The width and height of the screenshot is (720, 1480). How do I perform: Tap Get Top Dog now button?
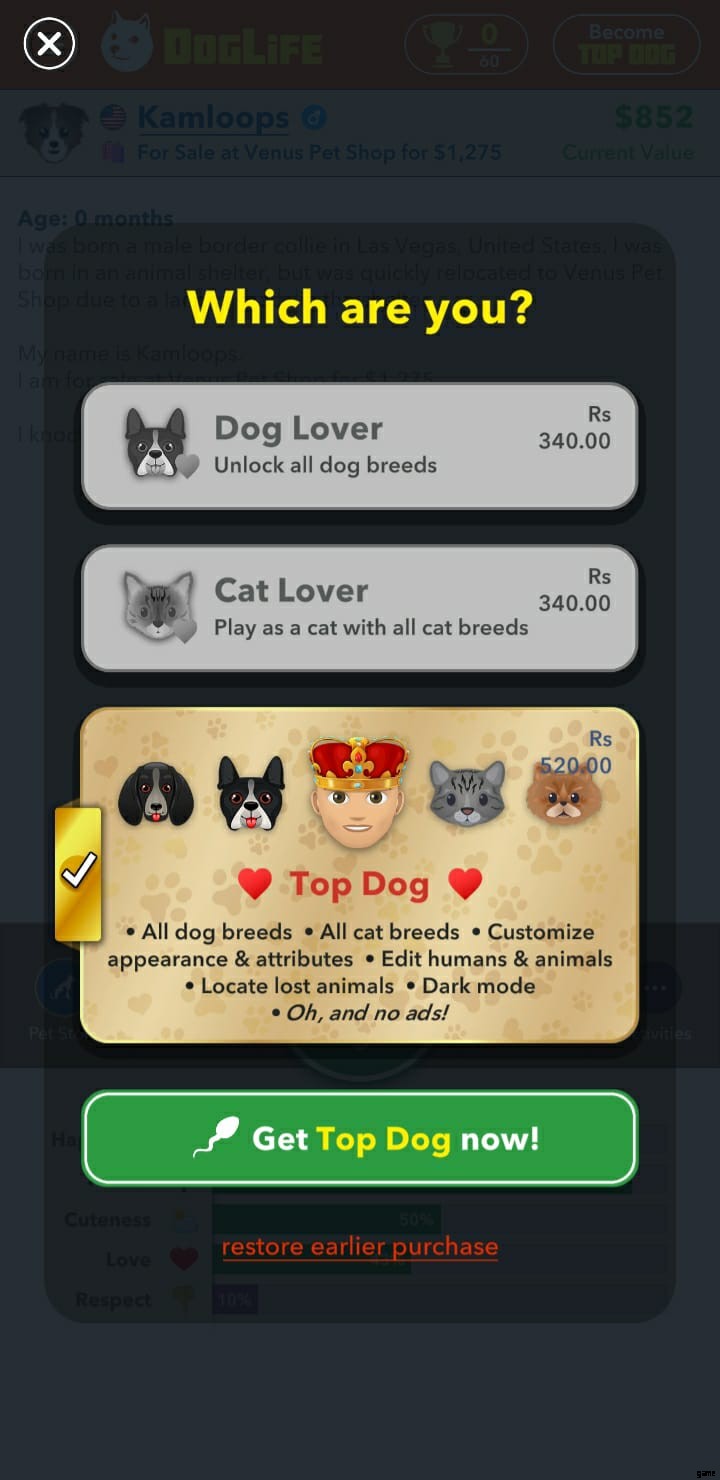tap(359, 1138)
